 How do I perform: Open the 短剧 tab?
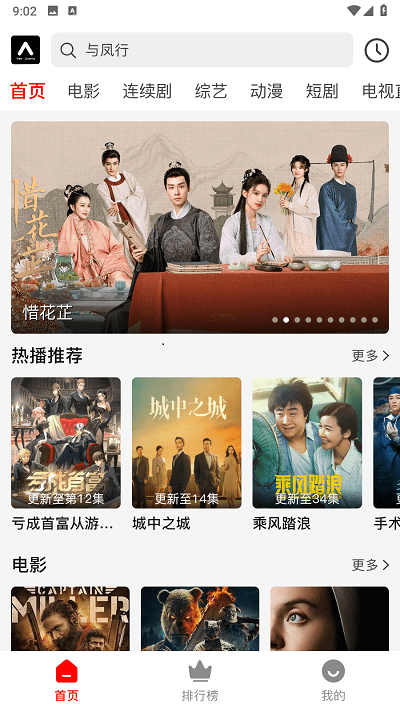tap(322, 91)
